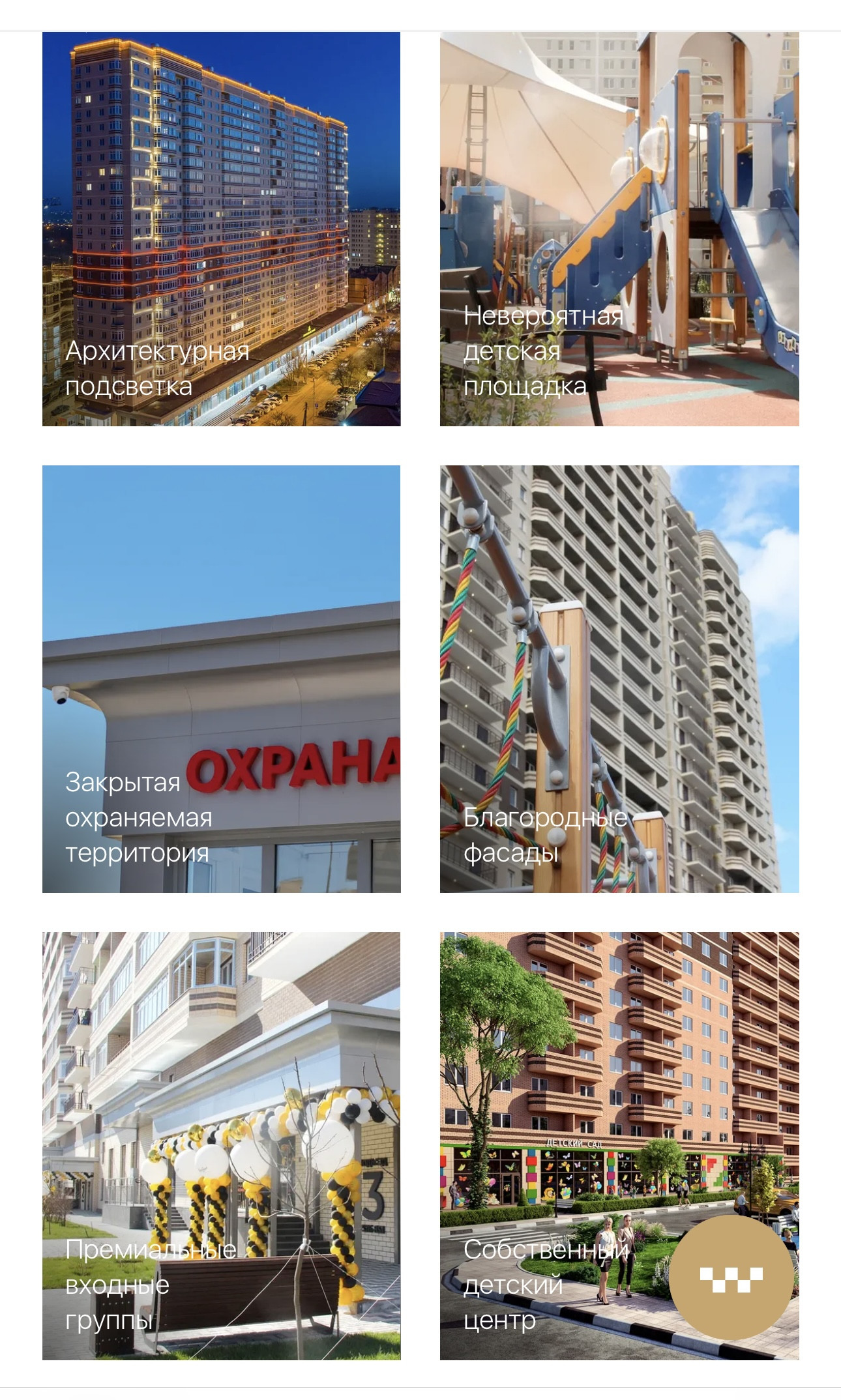
Task: Open the Премиальные входные группы tile
Action: pos(221,1145)
